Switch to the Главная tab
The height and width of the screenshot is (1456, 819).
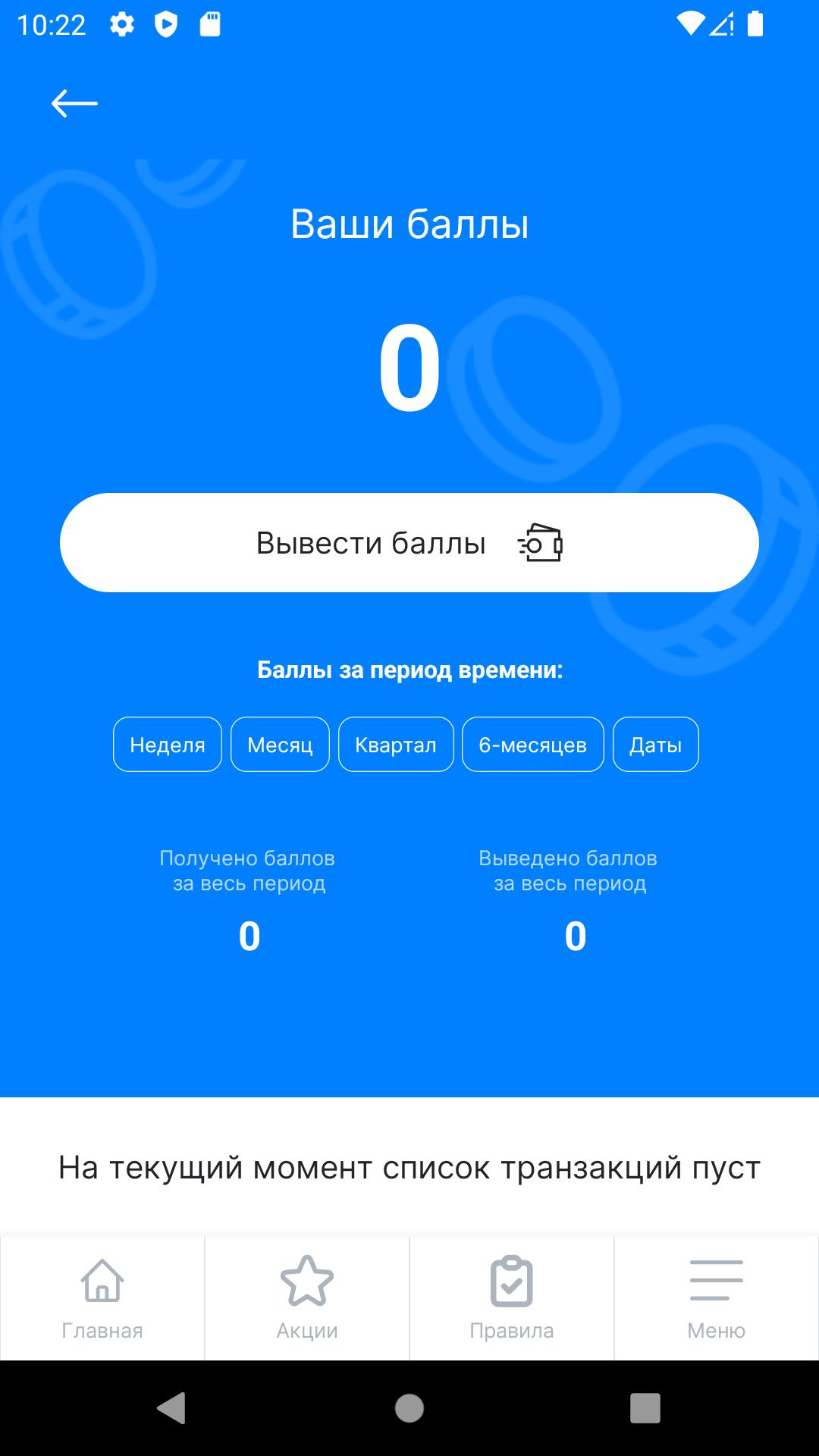click(102, 1298)
